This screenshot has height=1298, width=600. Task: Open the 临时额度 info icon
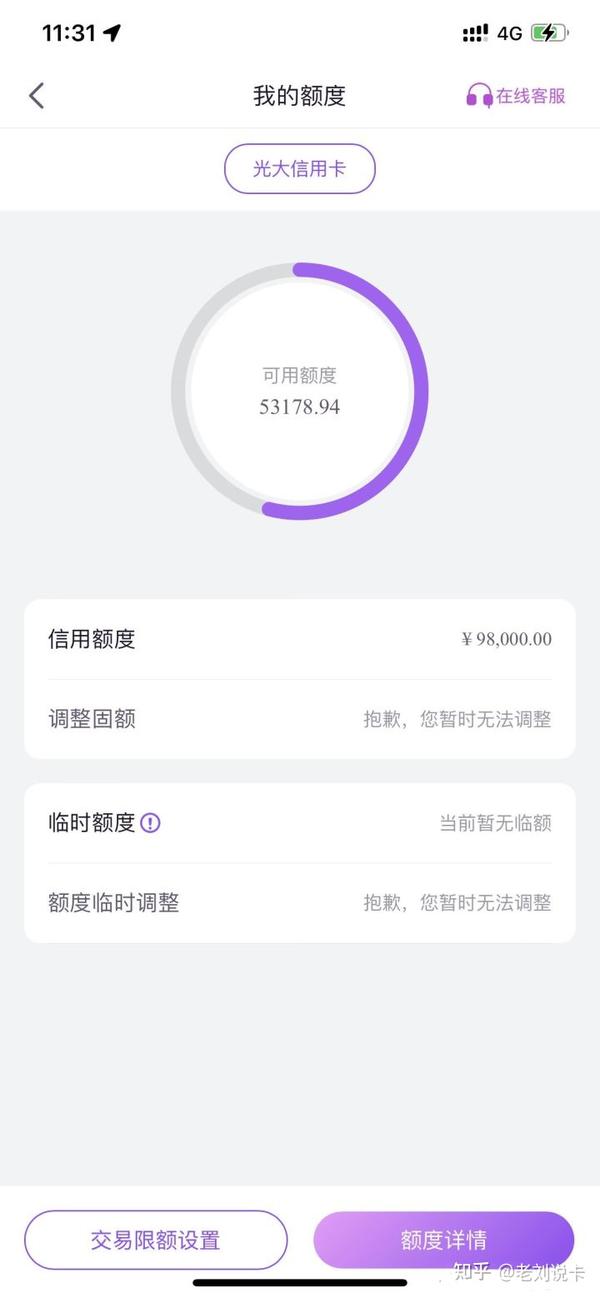(x=150, y=823)
